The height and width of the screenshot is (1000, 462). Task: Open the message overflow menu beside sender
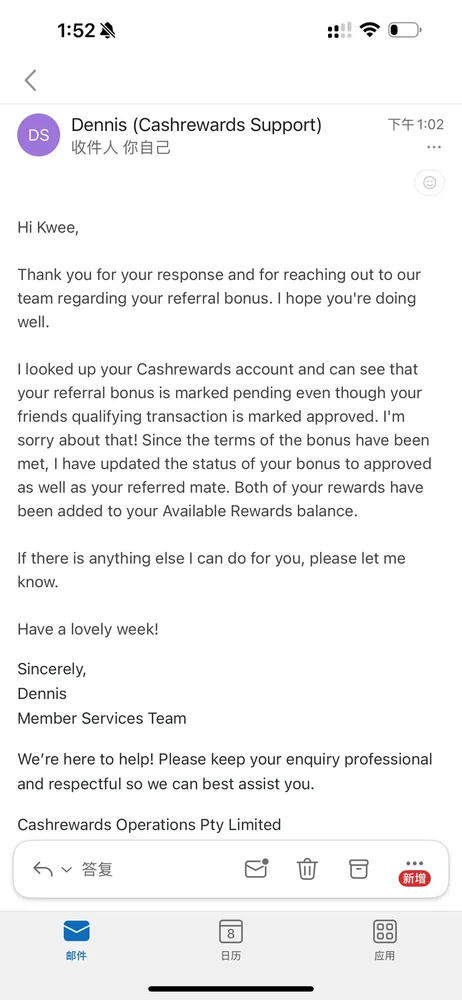click(x=434, y=147)
